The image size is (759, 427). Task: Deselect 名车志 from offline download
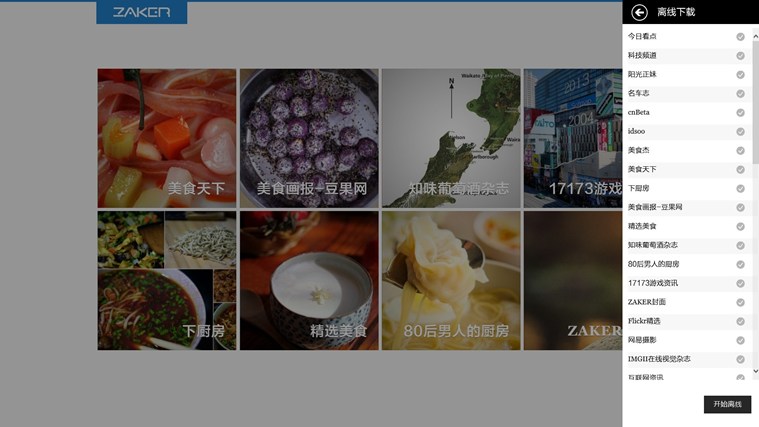pyautogui.click(x=740, y=93)
